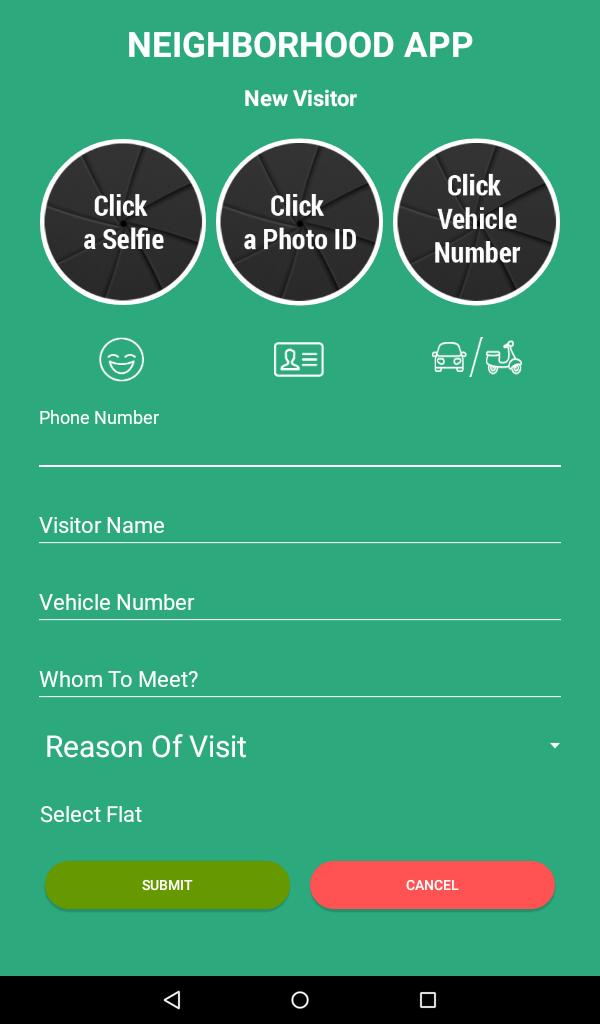
Task: Cancel the new visitor entry
Action: [432, 885]
